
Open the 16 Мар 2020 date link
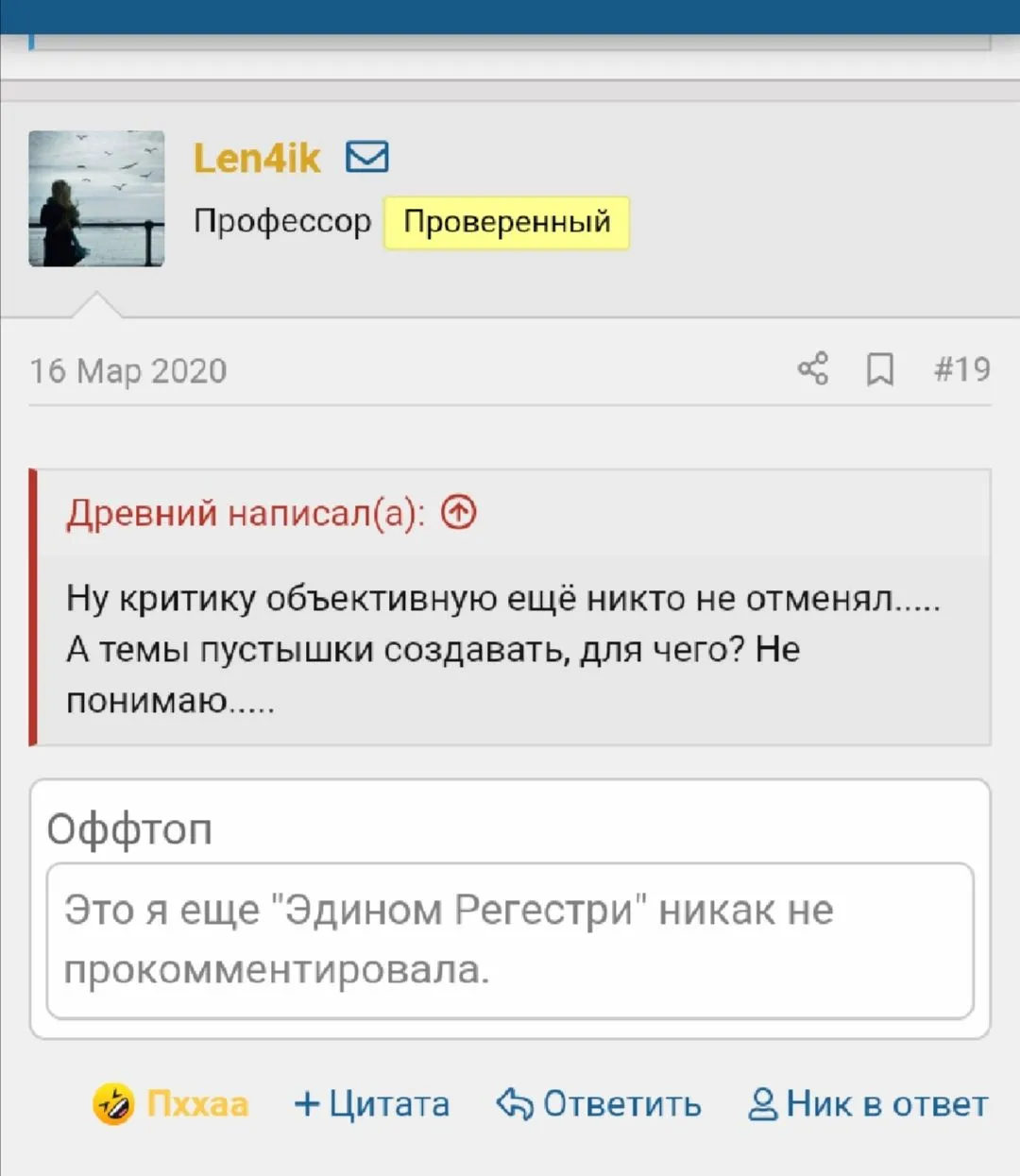[x=128, y=370]
